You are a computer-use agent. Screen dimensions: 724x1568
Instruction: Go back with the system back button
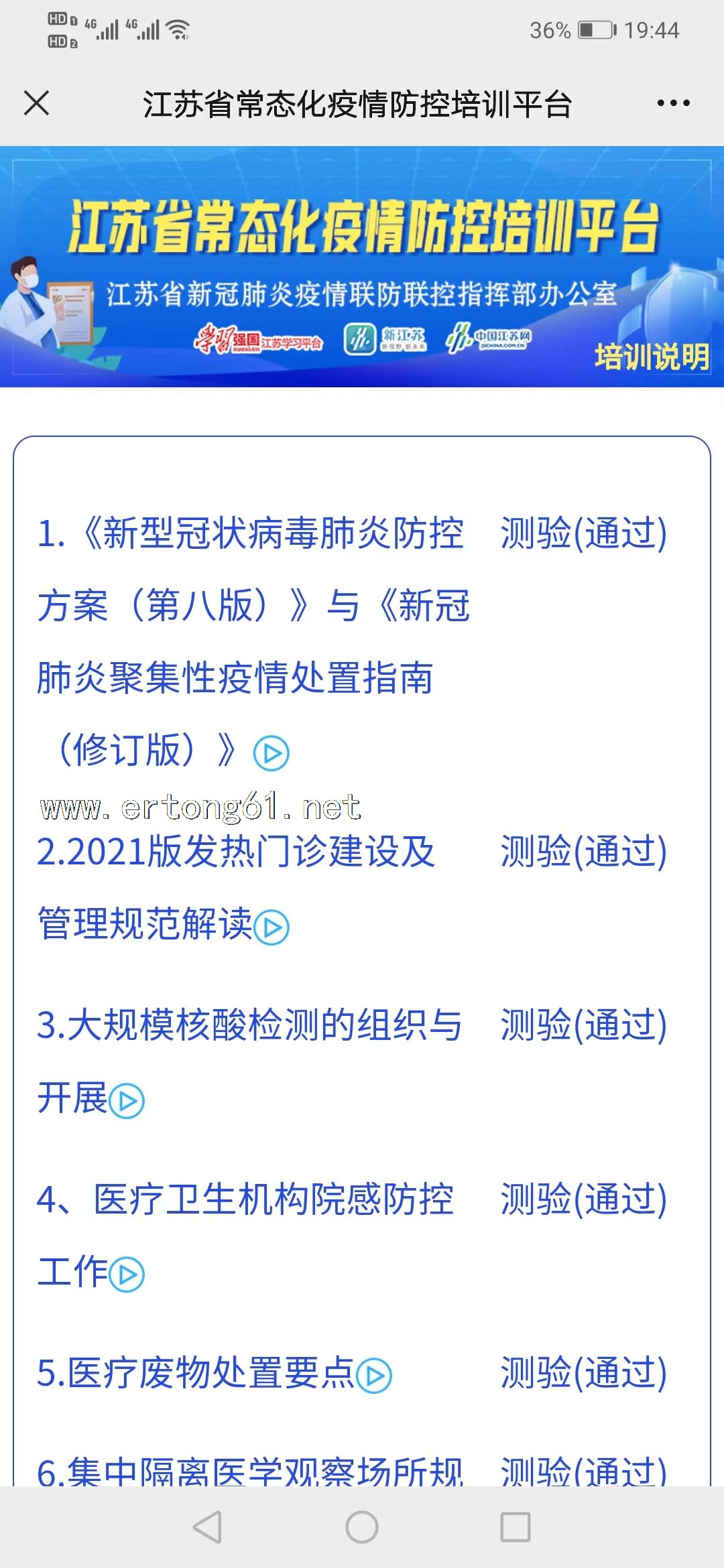(x=208, y=1528)
